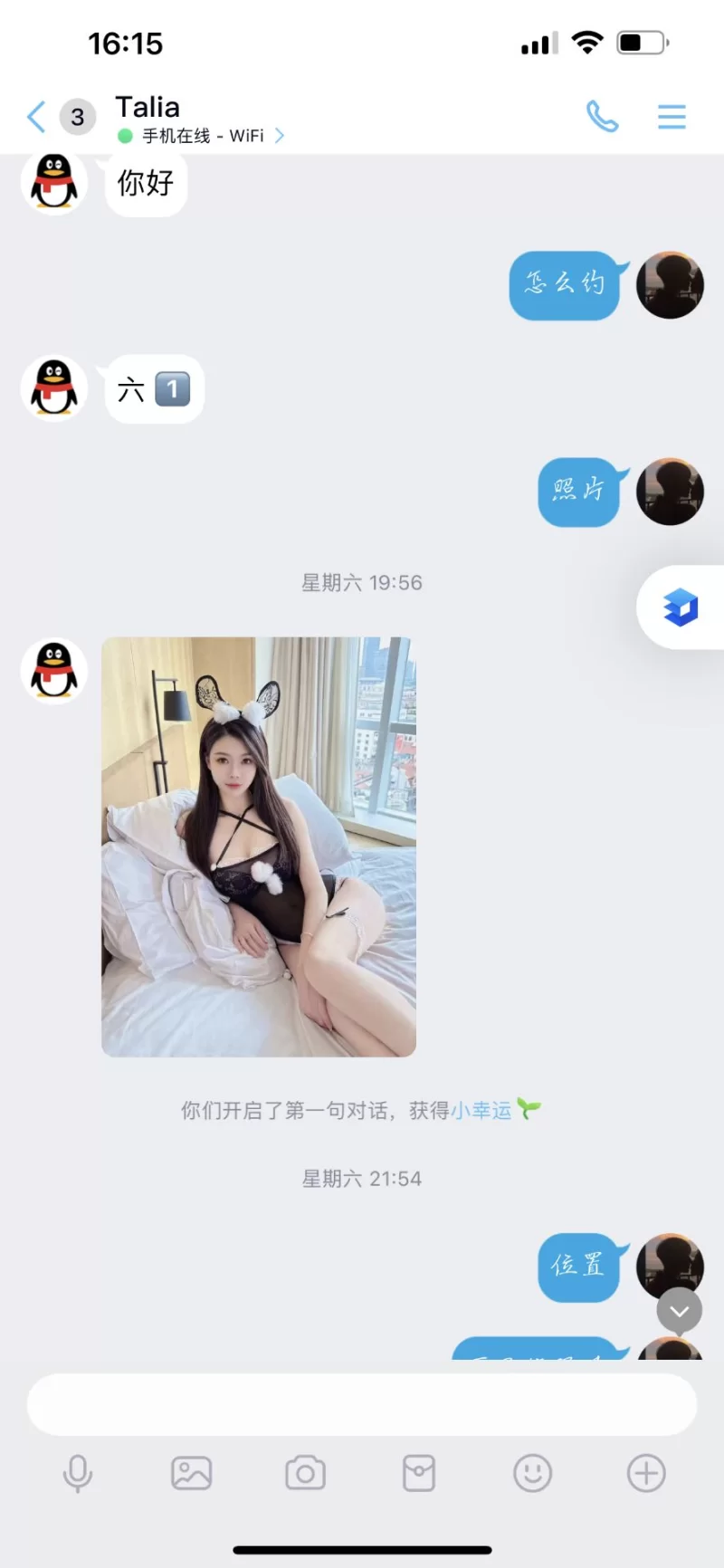The height and width of the screenshot is (1568, 724).
Task: Open Talia's profile from penguin avatar by 你好
Action: click(54, 182)
